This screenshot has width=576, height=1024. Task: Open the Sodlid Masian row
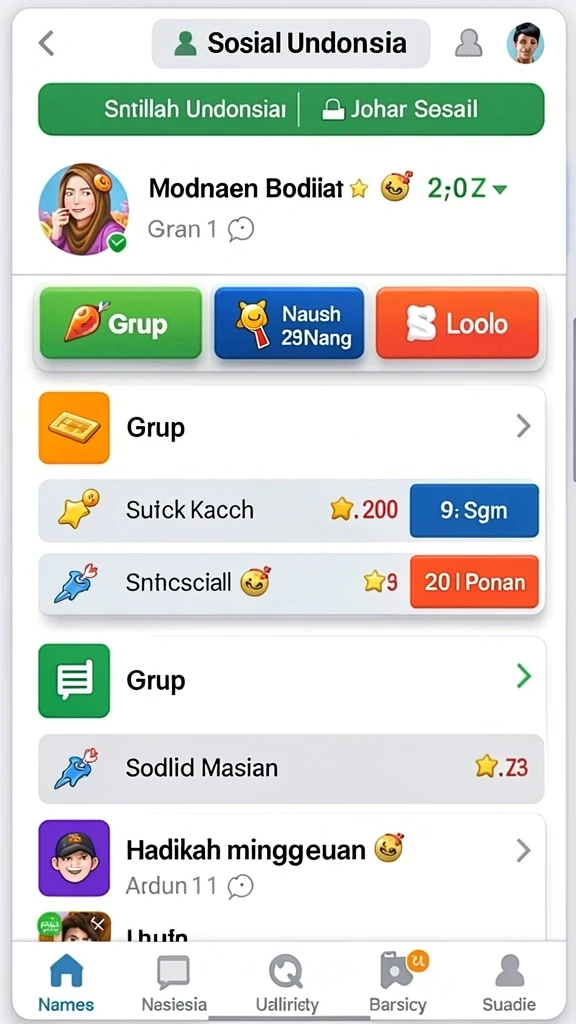(x=291, y=768)
